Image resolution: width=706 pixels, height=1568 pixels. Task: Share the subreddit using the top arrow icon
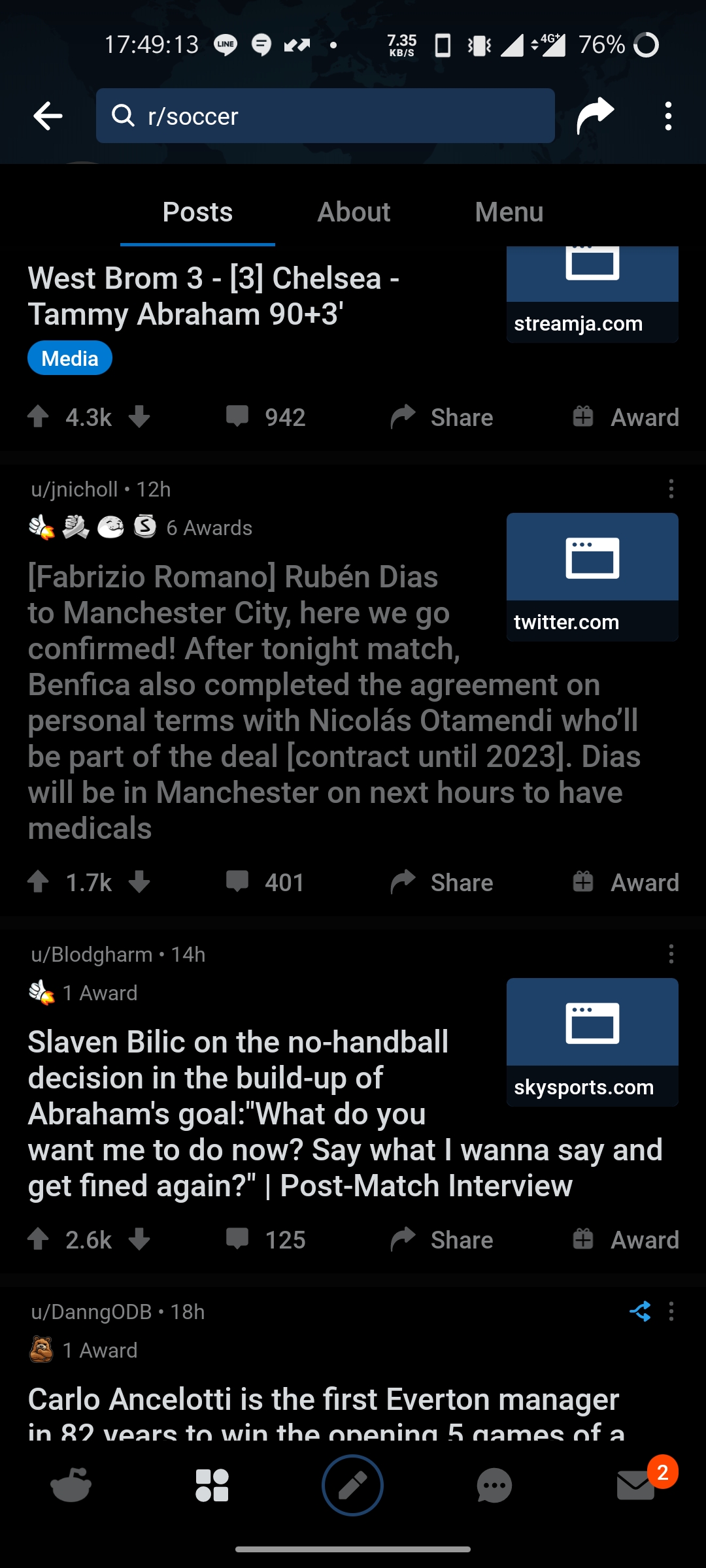click(x=595, y=116)
